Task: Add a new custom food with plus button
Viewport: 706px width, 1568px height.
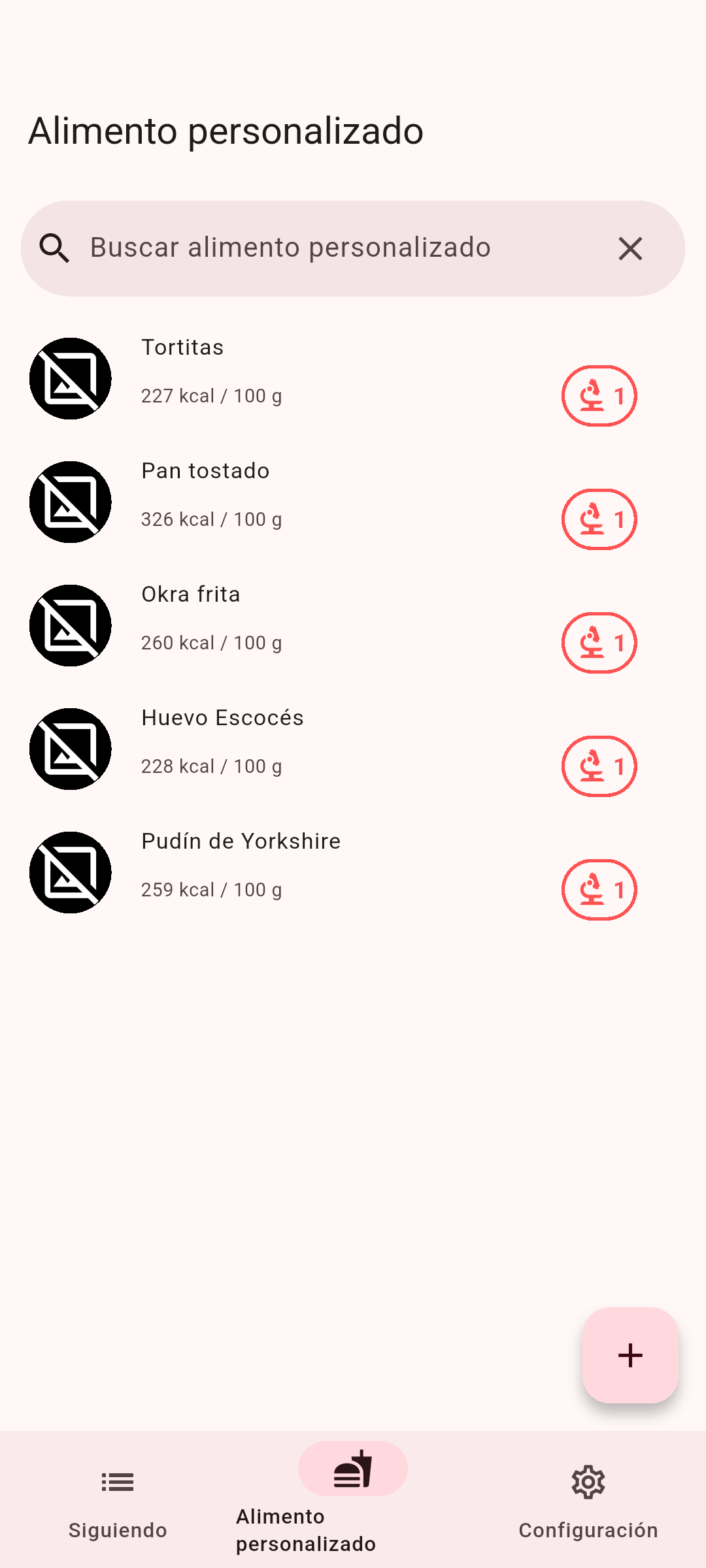Action: coord(630,1355)
